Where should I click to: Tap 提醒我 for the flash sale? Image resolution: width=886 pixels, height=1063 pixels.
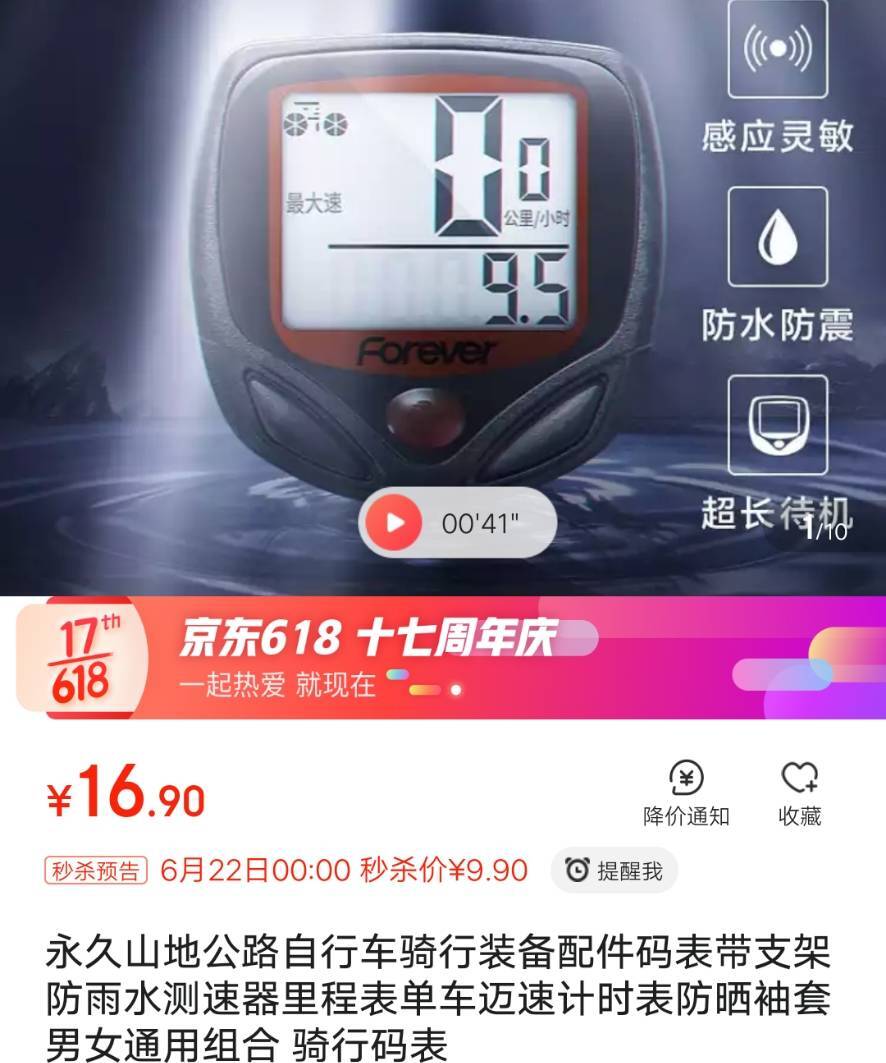tap(614, 870)
